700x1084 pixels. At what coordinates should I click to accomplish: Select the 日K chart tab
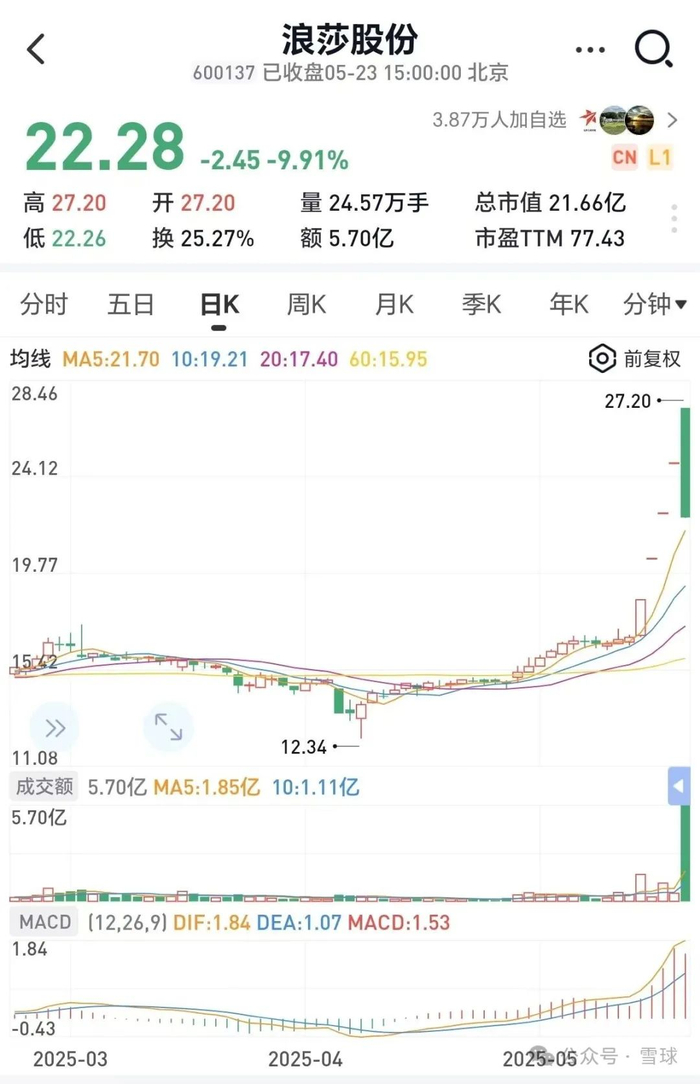pyautogui.click(x=219, y=304)
